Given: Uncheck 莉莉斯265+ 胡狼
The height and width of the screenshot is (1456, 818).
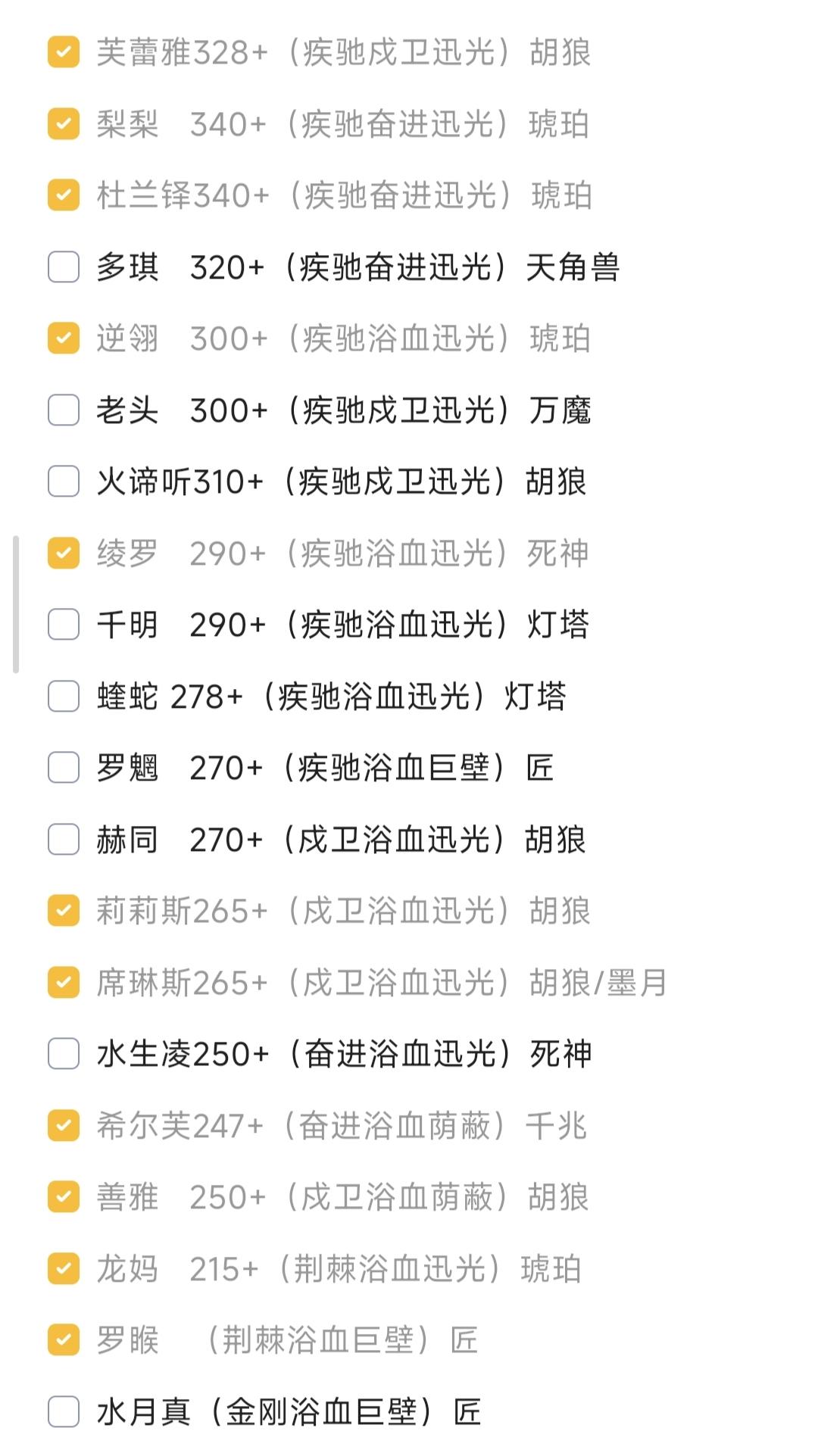Looking at the screenshot, I should coord(64,911).
